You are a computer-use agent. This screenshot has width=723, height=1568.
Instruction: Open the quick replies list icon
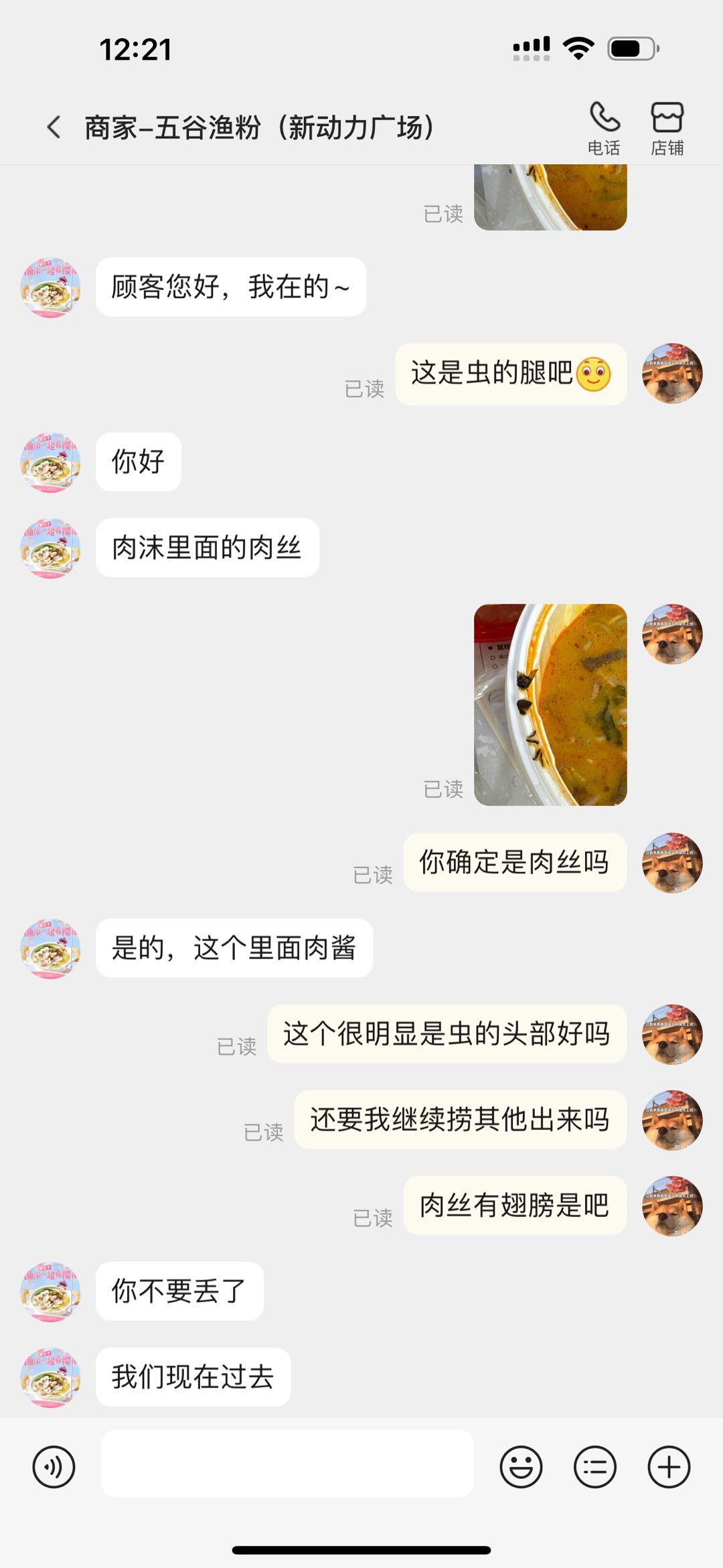point(594,1467)
